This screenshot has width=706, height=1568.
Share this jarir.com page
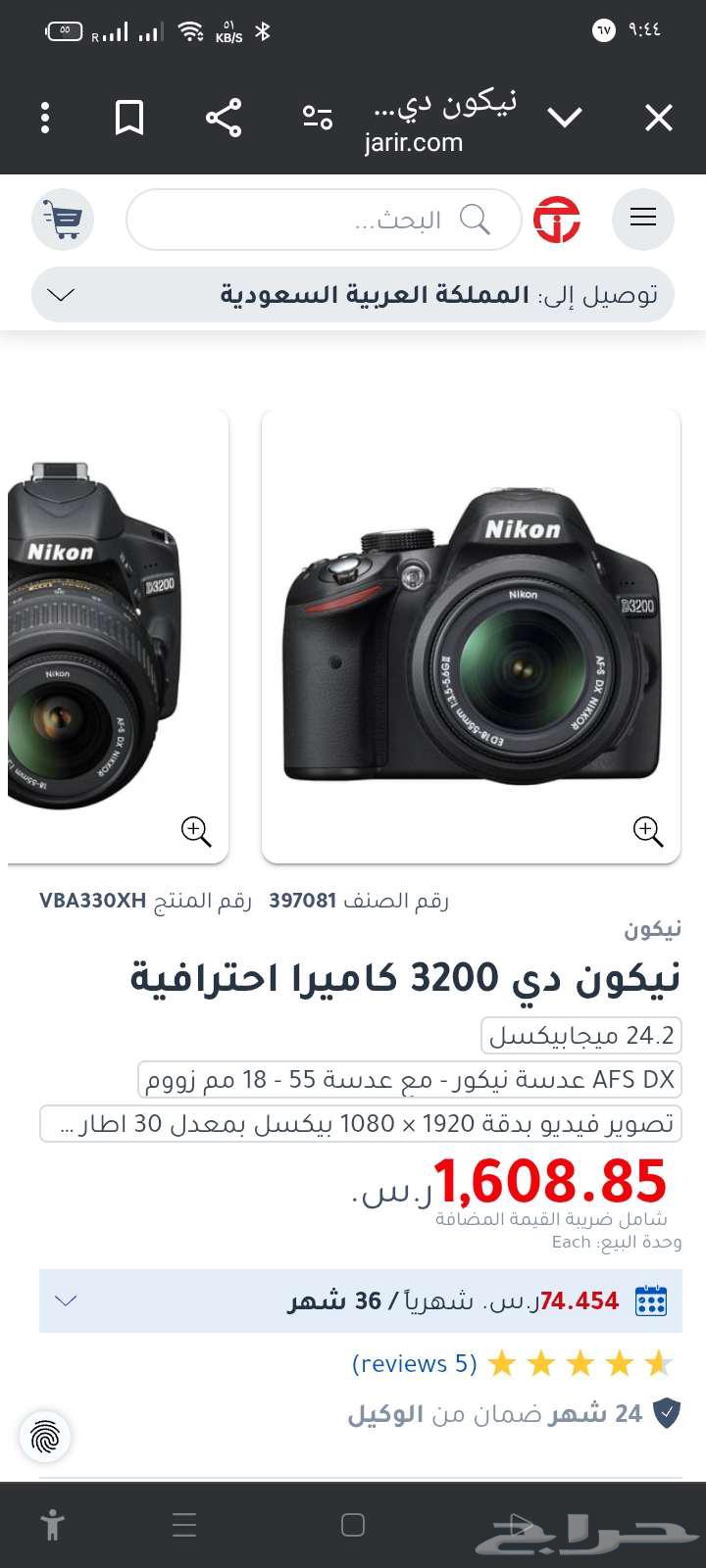coord(224,119)
